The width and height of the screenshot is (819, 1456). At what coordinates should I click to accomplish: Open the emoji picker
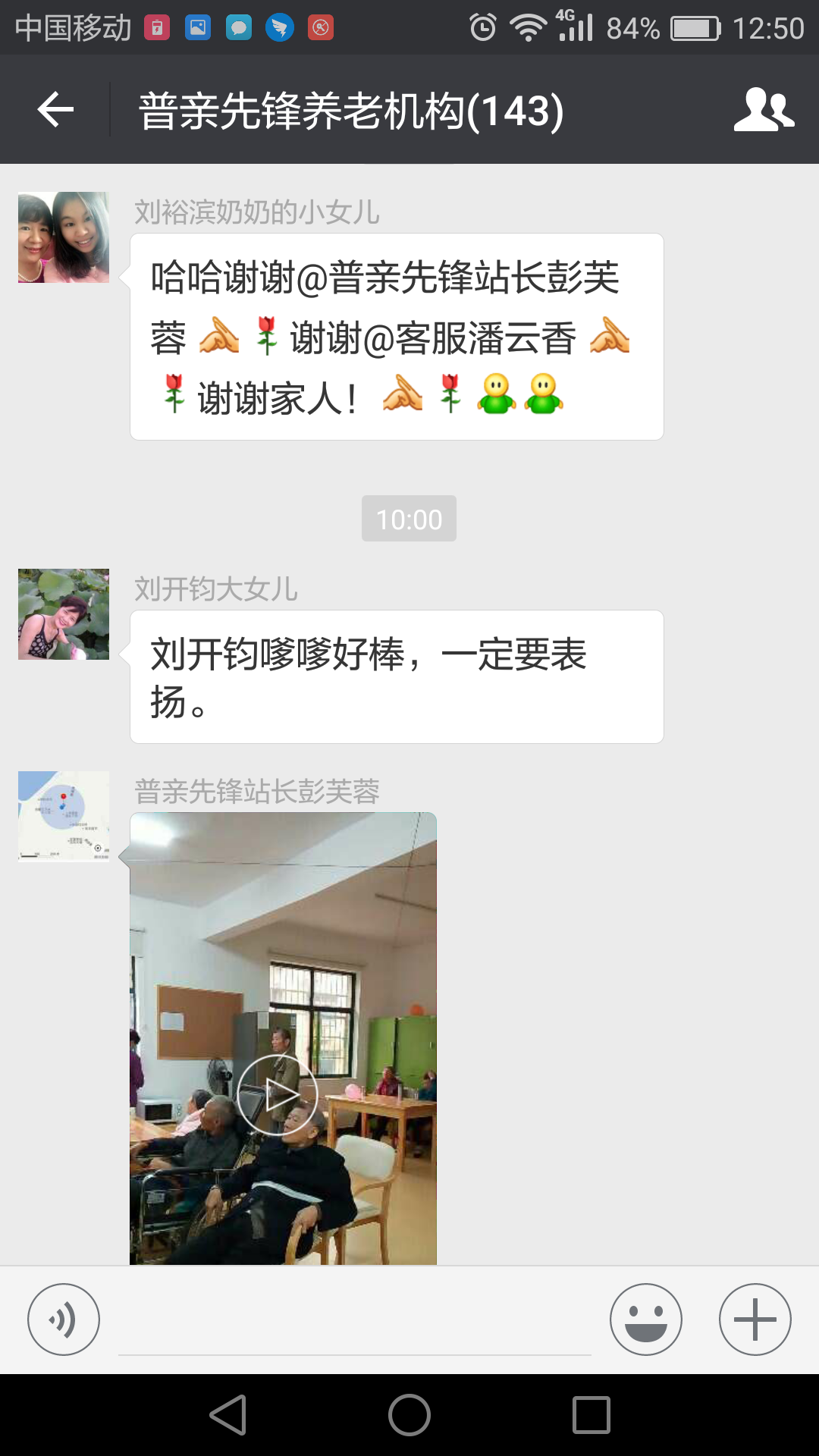[645, 1319]
